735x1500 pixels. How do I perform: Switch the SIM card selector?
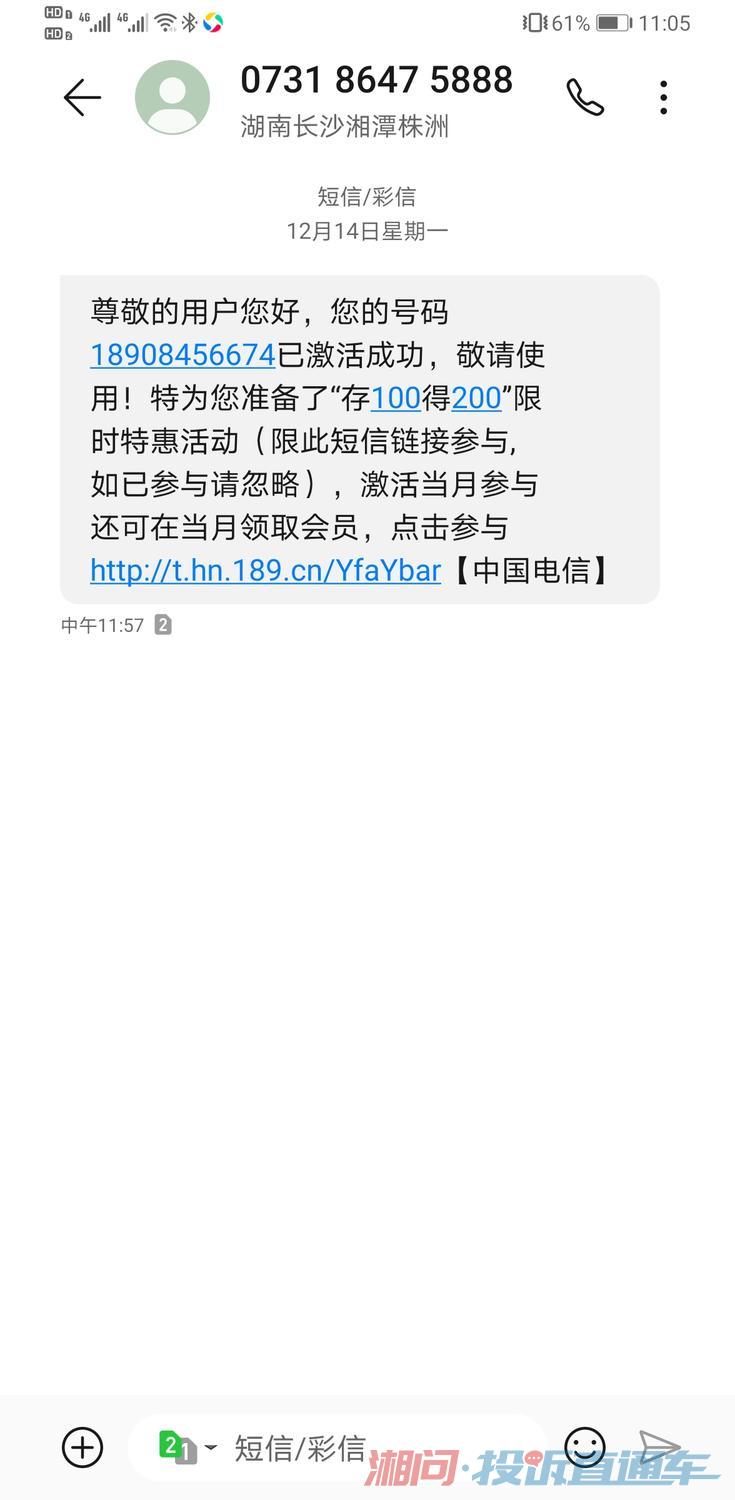coord(187,1447)
